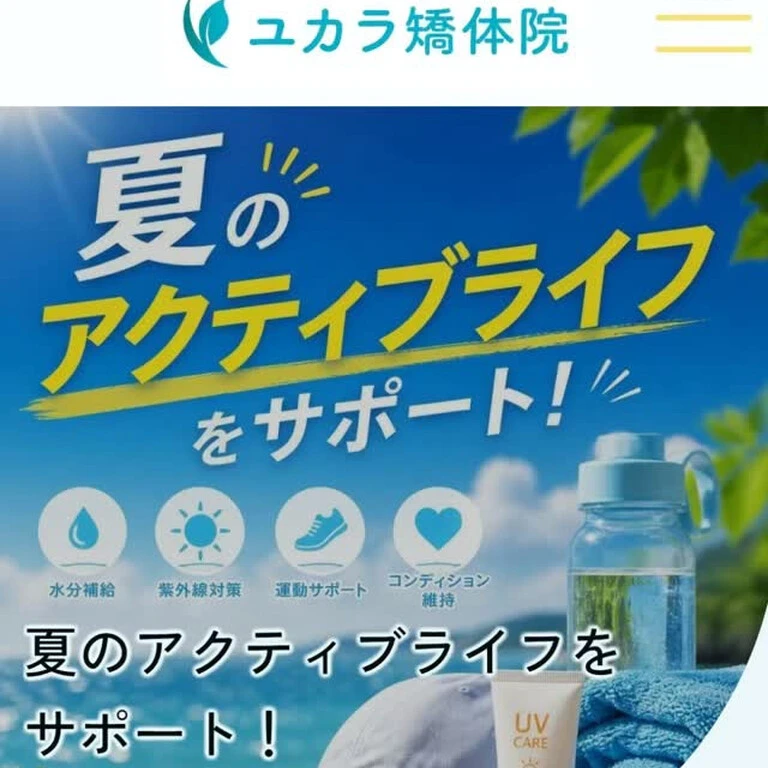Viewport: 768px width, 768px height.
Task: Open the summer active life banner
Action: point(384,437)
